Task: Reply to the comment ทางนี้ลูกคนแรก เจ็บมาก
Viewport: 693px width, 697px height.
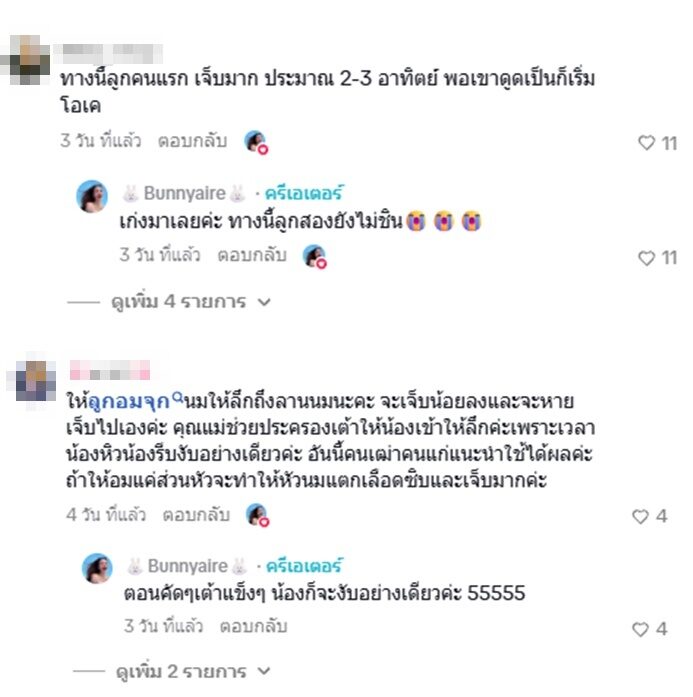Action: 192,141
